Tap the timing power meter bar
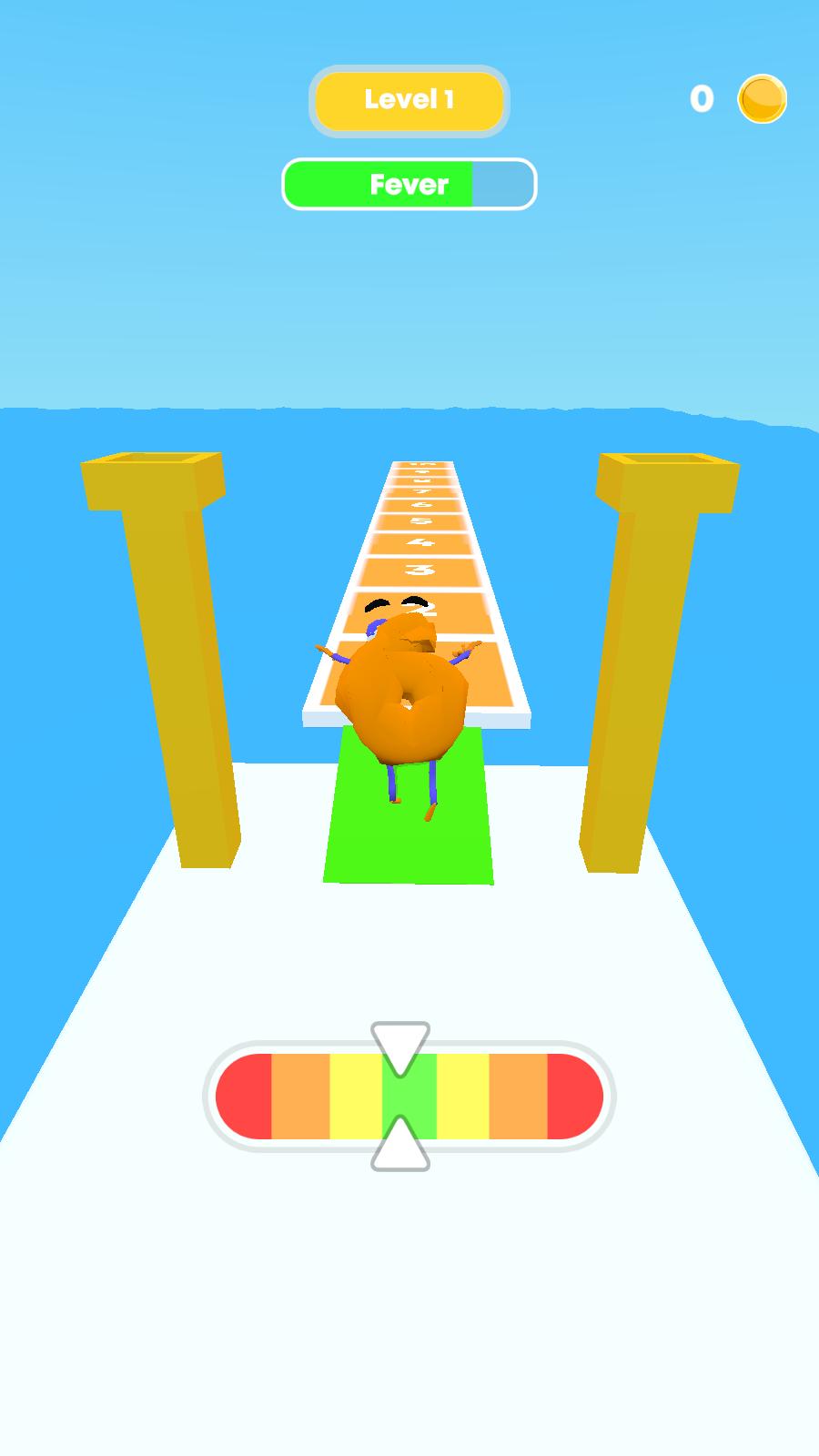Viewport: 819px width, 1456px height. tap(409, 1096)
